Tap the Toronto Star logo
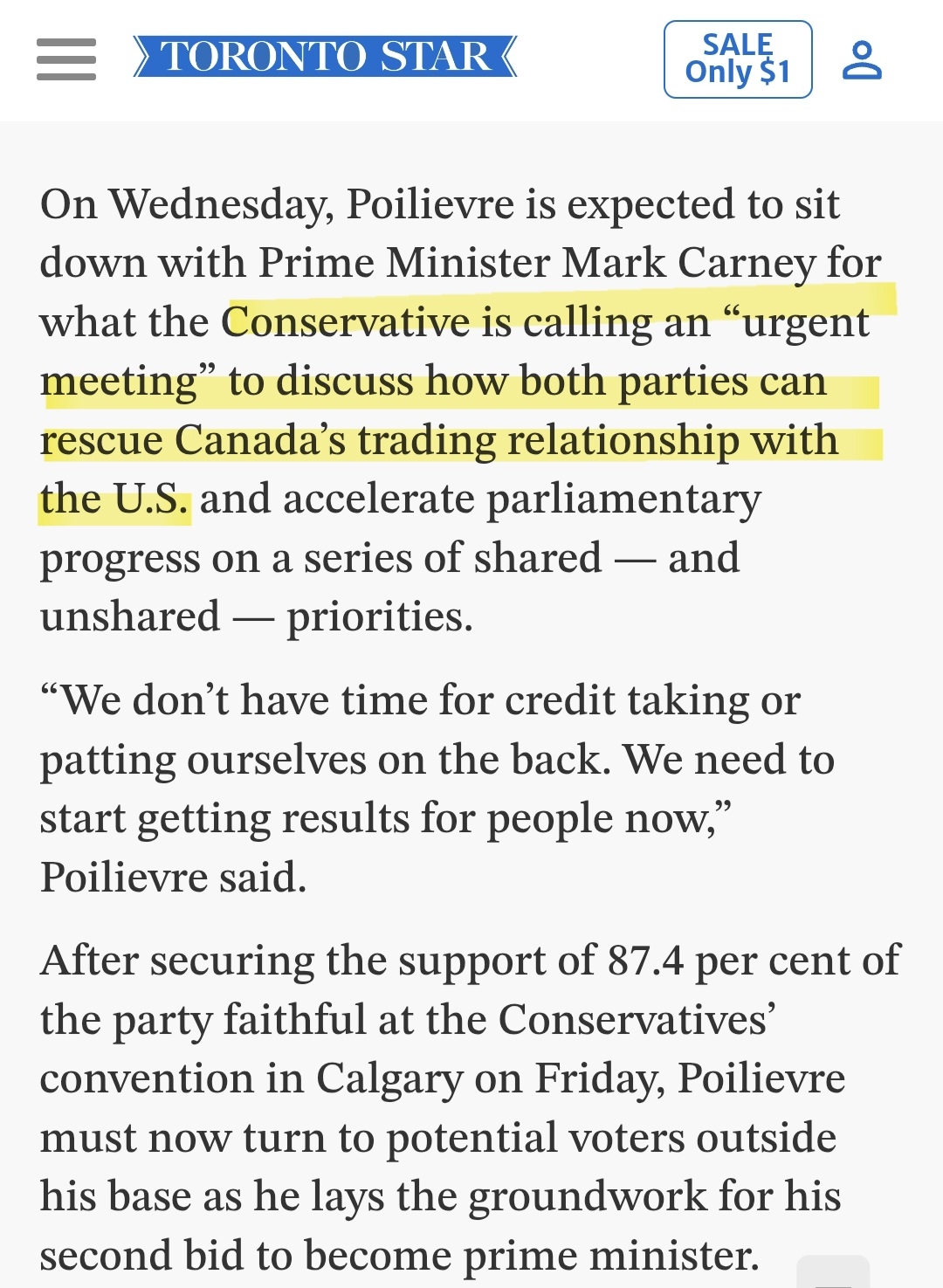The width and height of the screenshot is (943, 1288). click(x=325, y=57)
